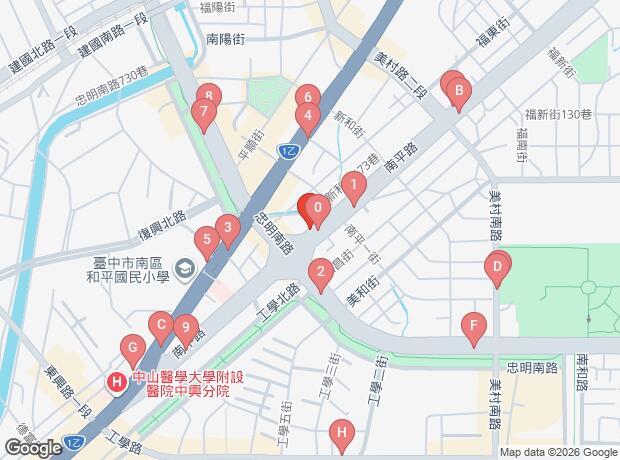Open map marker C
620x460 pixels.
pyautogui.click(x=159, y=325)
